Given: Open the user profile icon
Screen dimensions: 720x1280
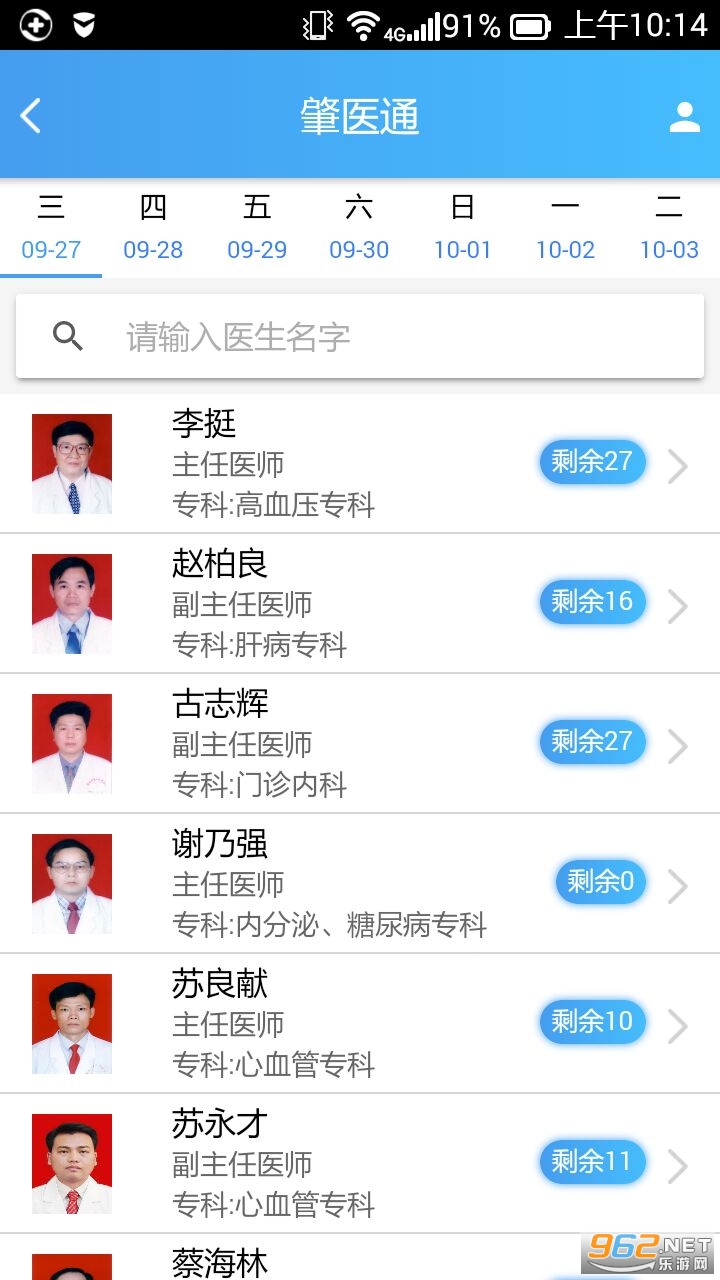Looking at the screenshot, I should click(x=684, y=117).
